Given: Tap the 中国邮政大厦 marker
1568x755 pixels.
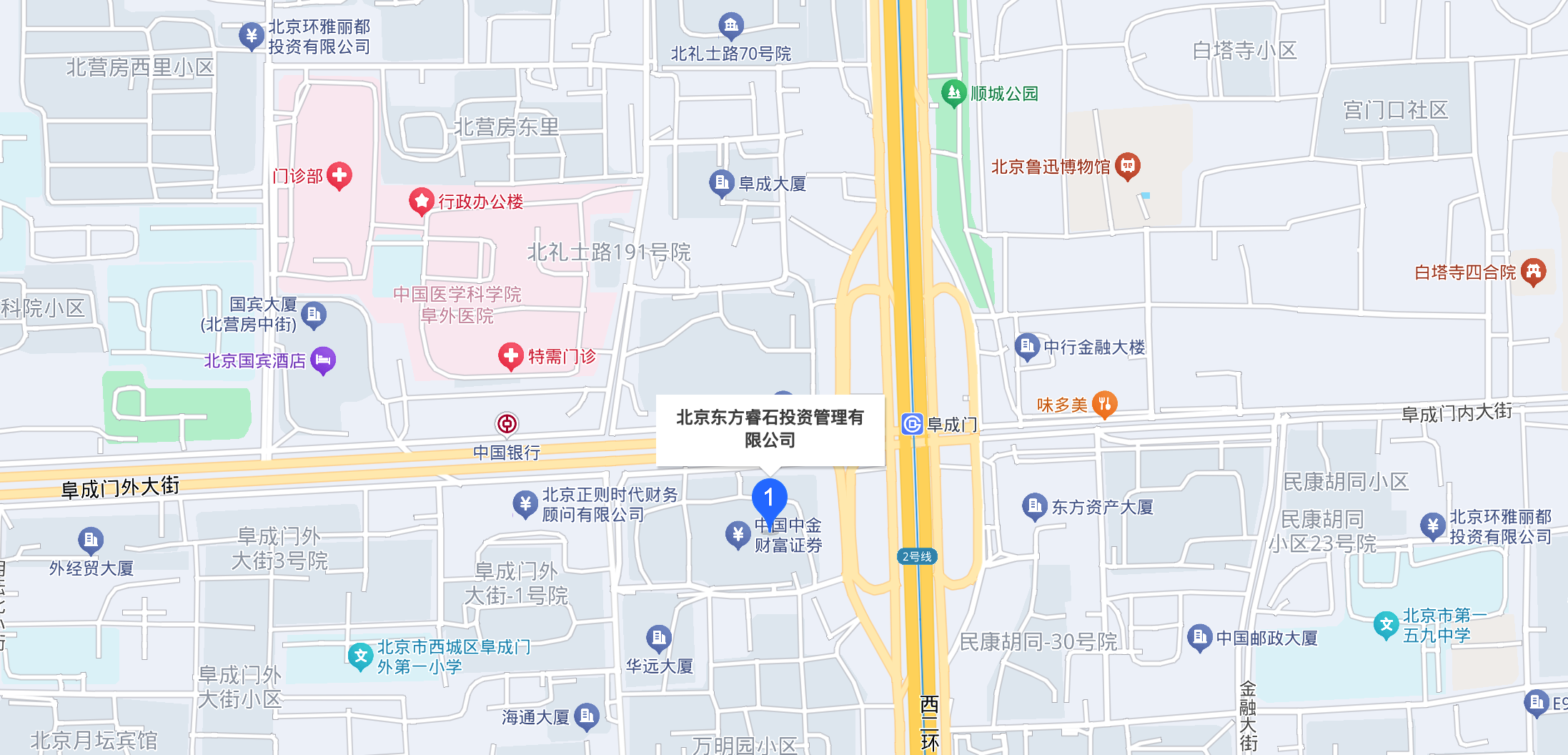Looking at the screenshot, I should pyautogui.click(x=1199, y=638).
